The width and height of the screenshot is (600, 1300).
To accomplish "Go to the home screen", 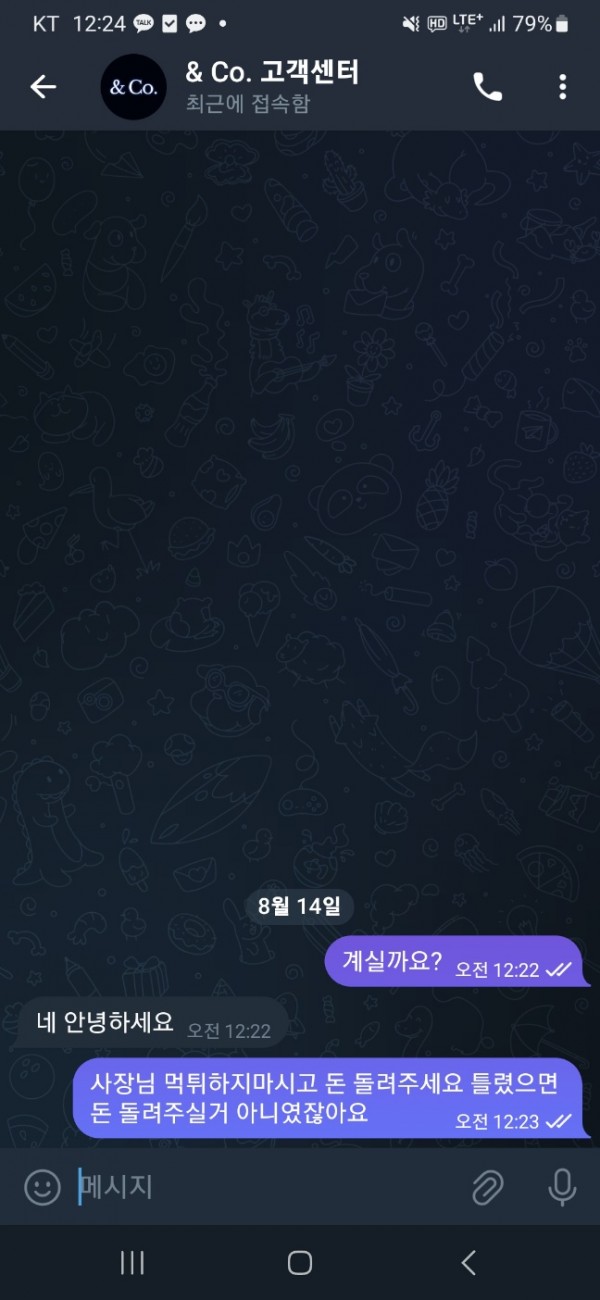I will (299, 1262).
